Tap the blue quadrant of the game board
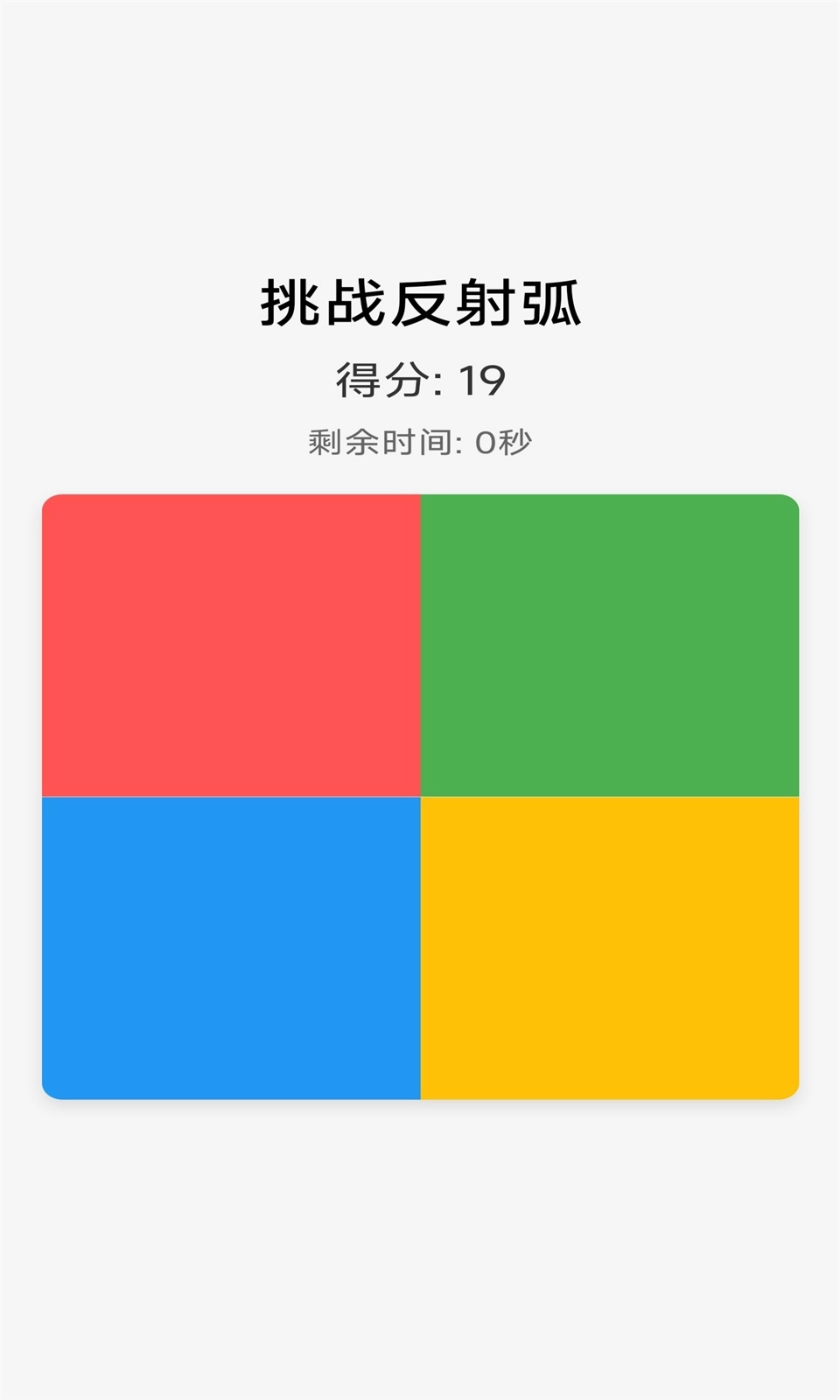The height and width of the screenshot is (1400, 840). coord(232,945)
